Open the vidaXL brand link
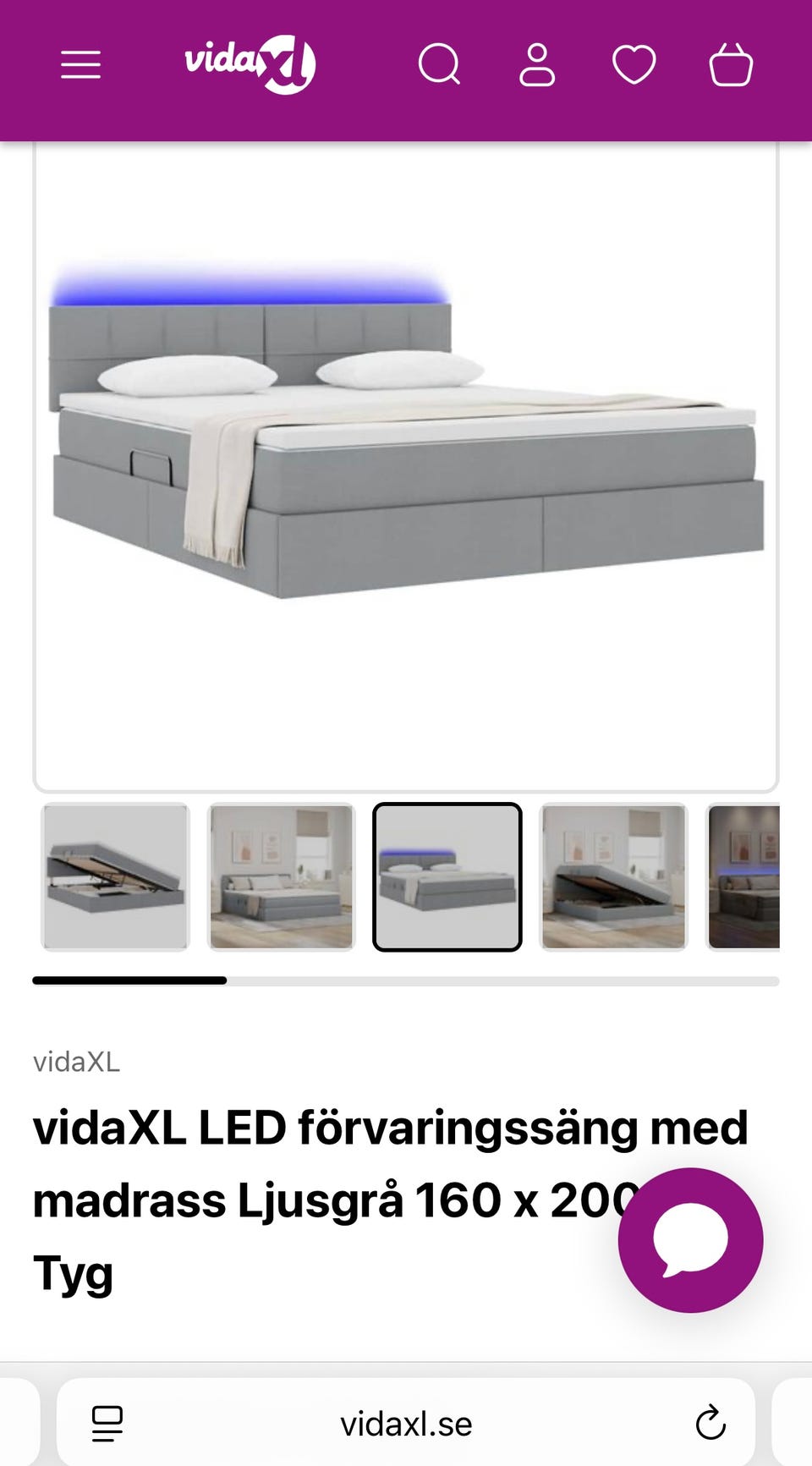The height and width of the screenshot is (1466, 812). [76, 1061]
